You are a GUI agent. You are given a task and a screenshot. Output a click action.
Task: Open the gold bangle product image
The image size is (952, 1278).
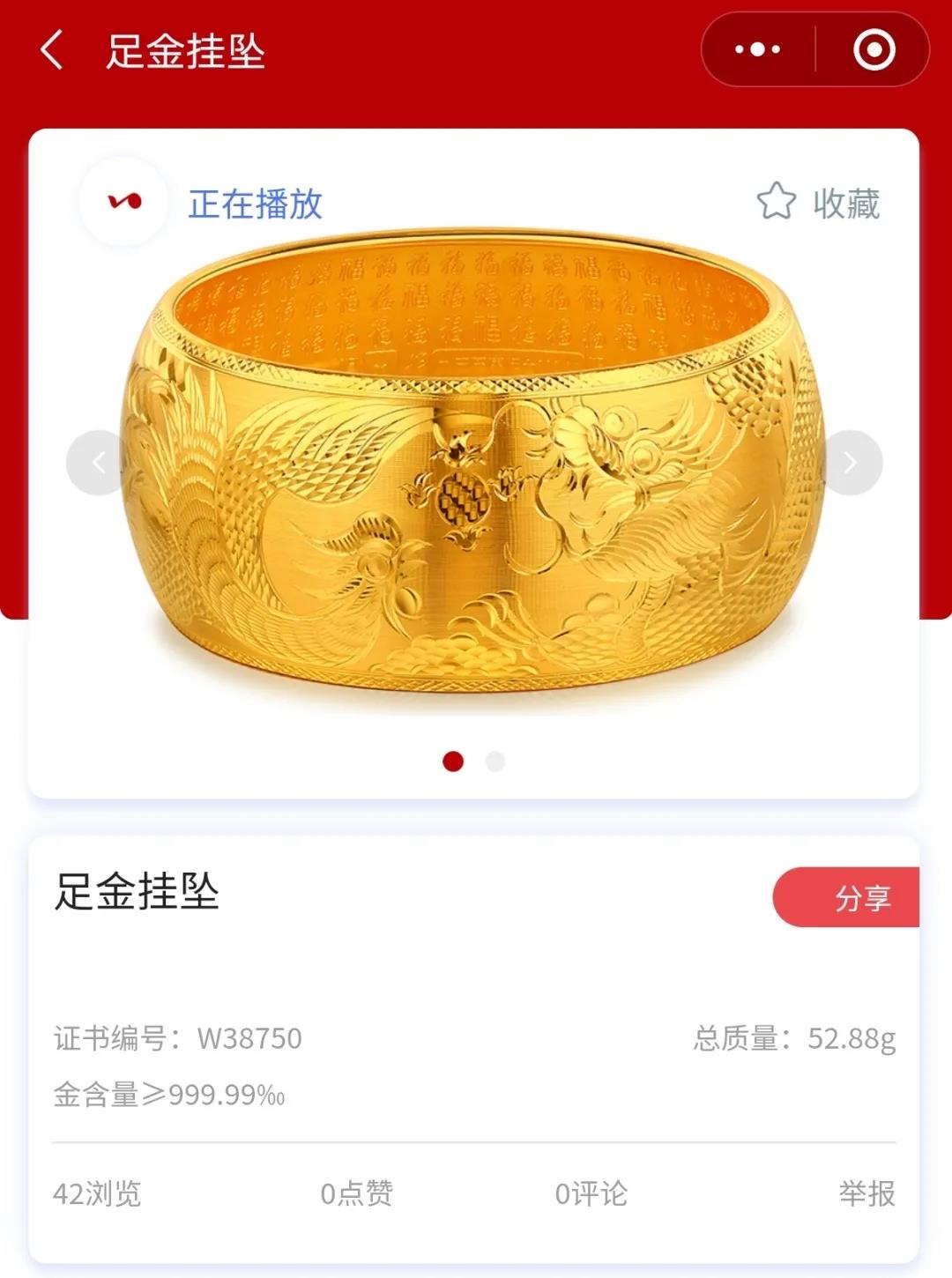coord(474,476)
